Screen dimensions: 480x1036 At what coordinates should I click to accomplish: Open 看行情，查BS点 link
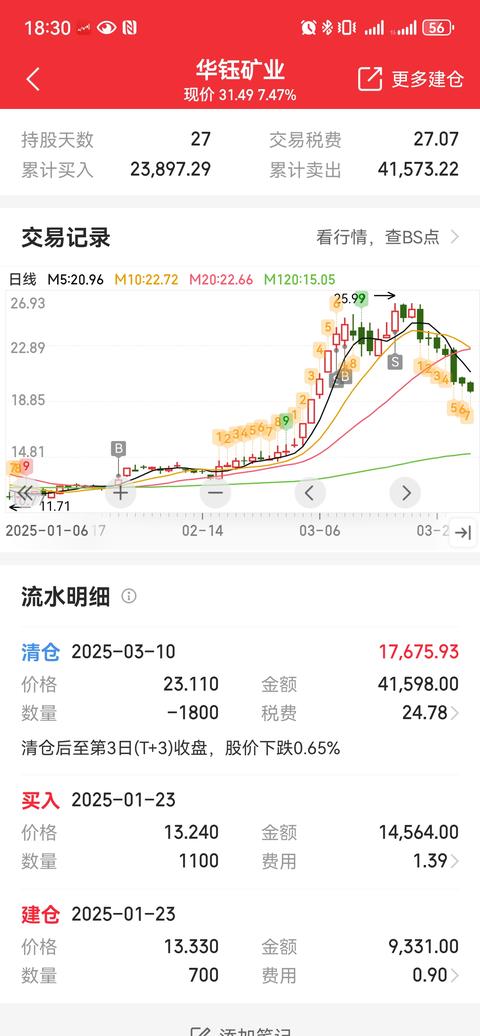pos(387,237)
